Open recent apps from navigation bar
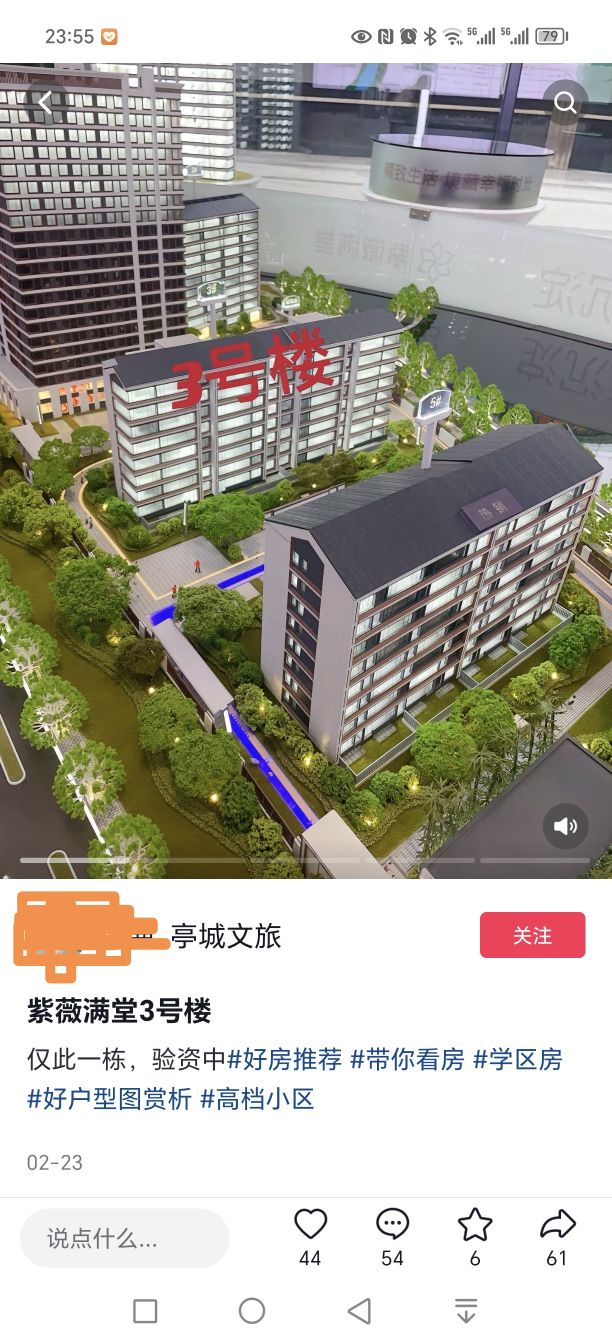The width and height of the screenshot is (612, 1344). pos(145,1311)
